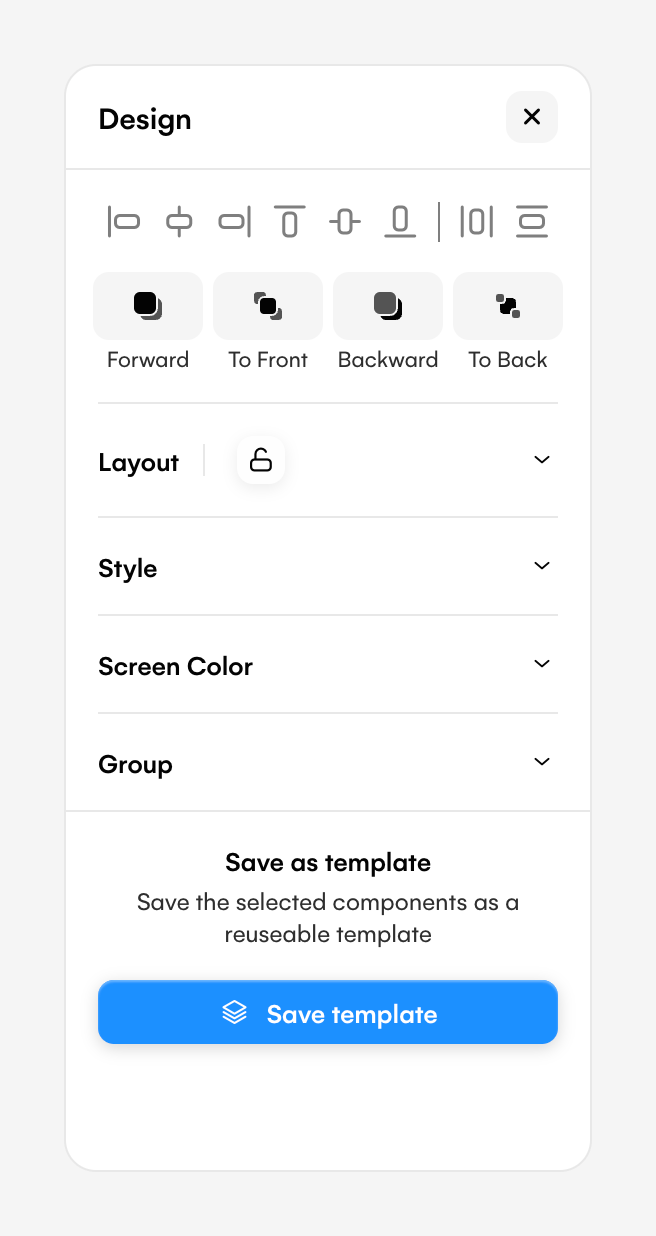This screenshot has width=656, height=1236.
Task: Bring element Forward one layer
Action: pyautogui.click(x=148, y=306)
